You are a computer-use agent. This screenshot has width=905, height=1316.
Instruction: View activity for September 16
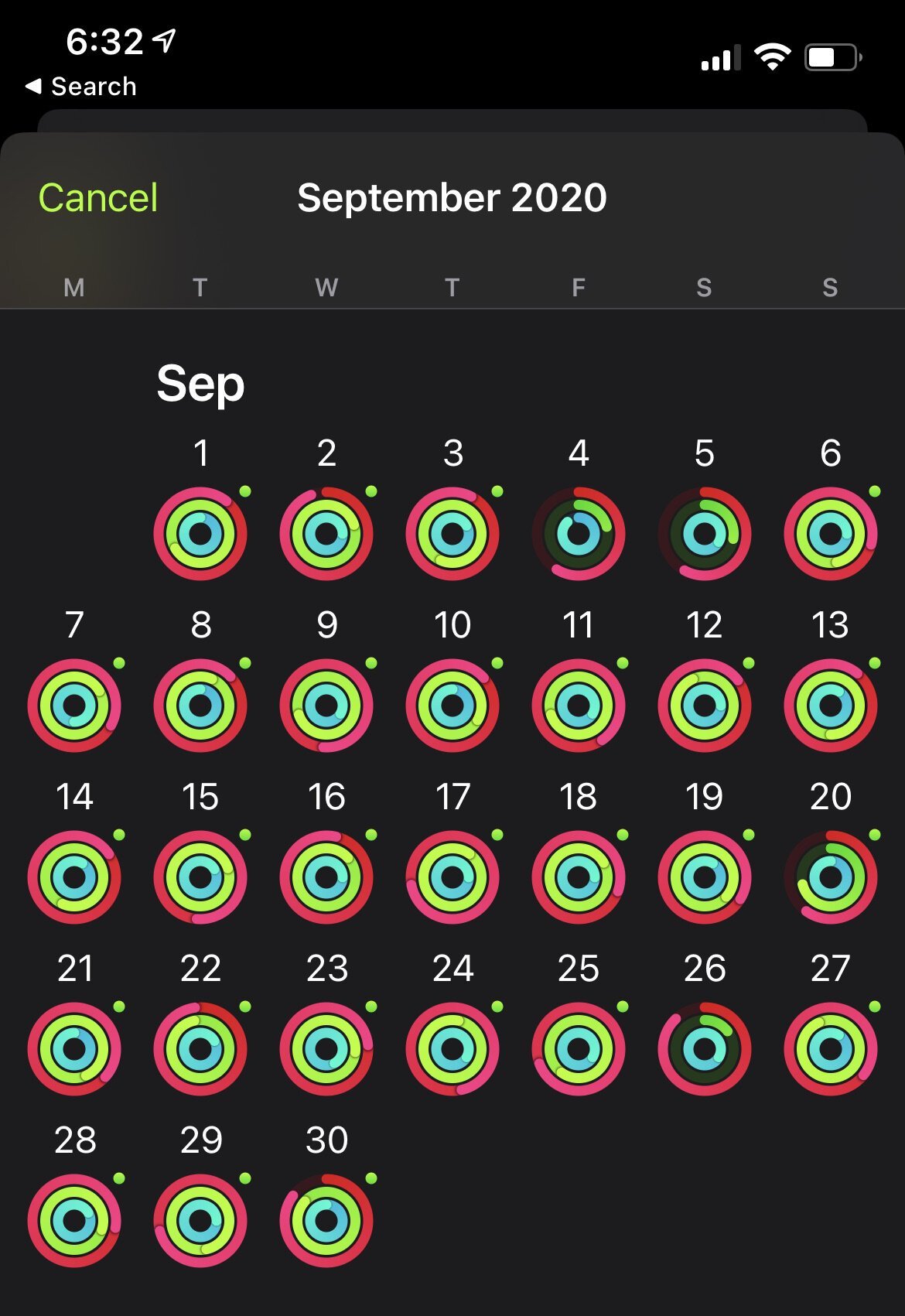click(326, 877)
